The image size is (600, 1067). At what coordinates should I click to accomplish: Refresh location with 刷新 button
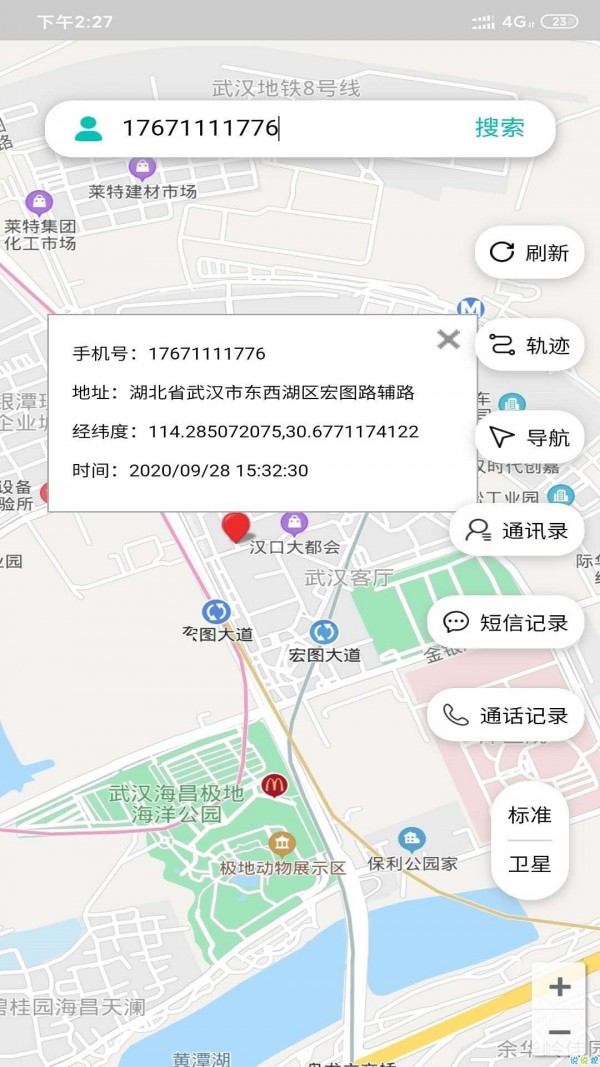(x=529, y=253)
